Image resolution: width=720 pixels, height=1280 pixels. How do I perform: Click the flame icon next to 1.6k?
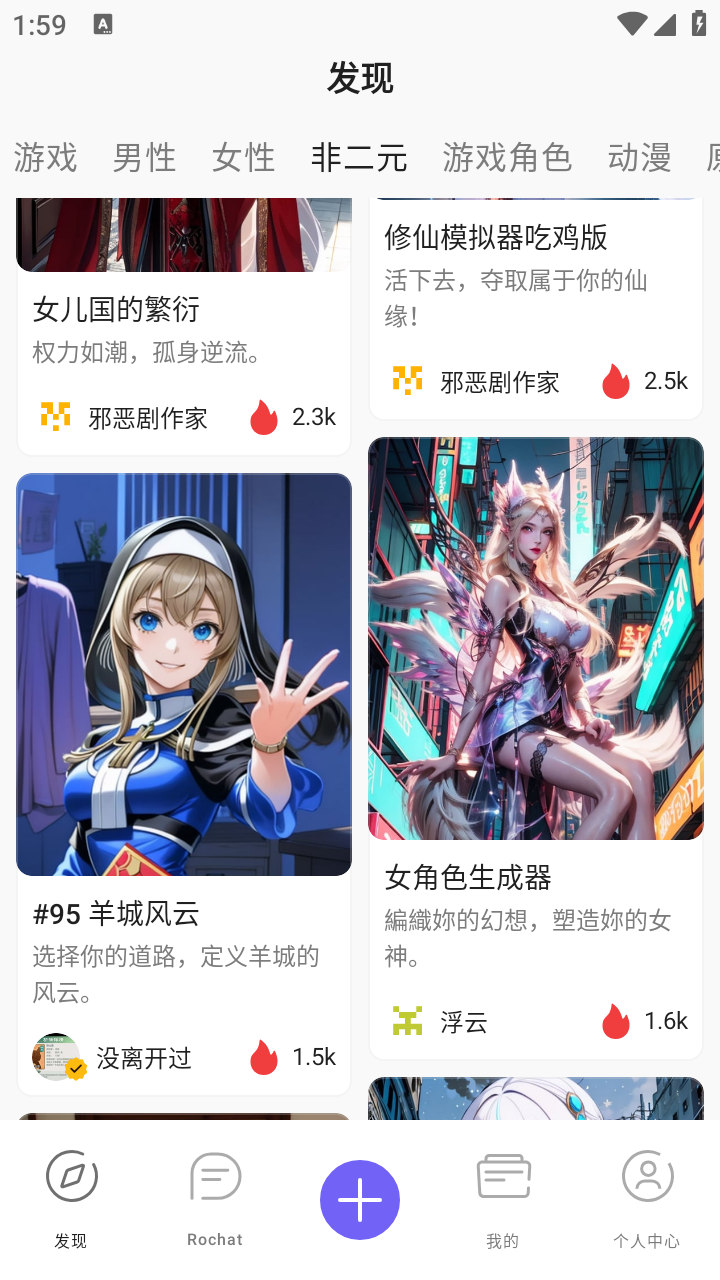click(x=615, y=1022)
